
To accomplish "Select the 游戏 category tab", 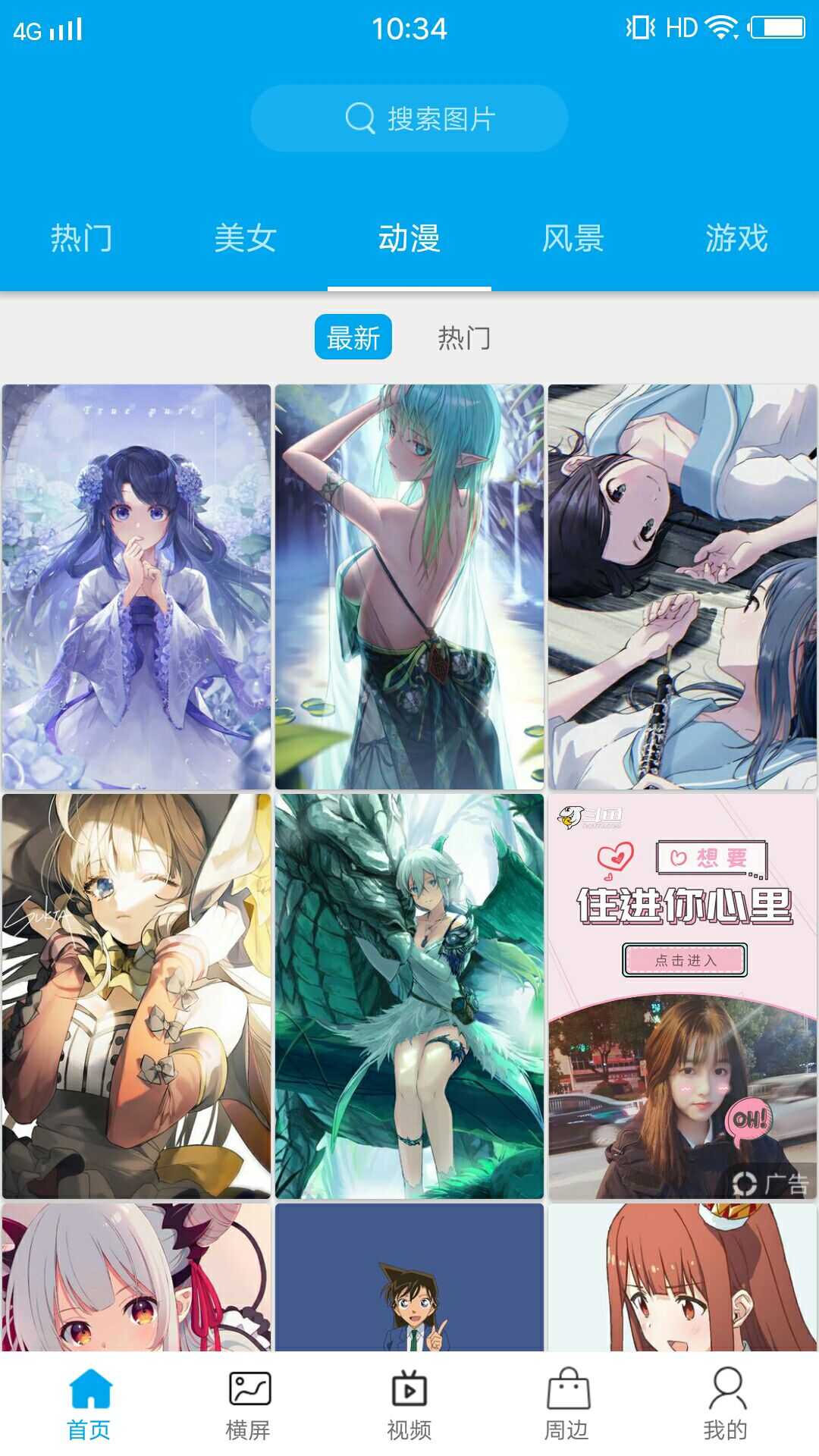I will click(x=737, y=238).
